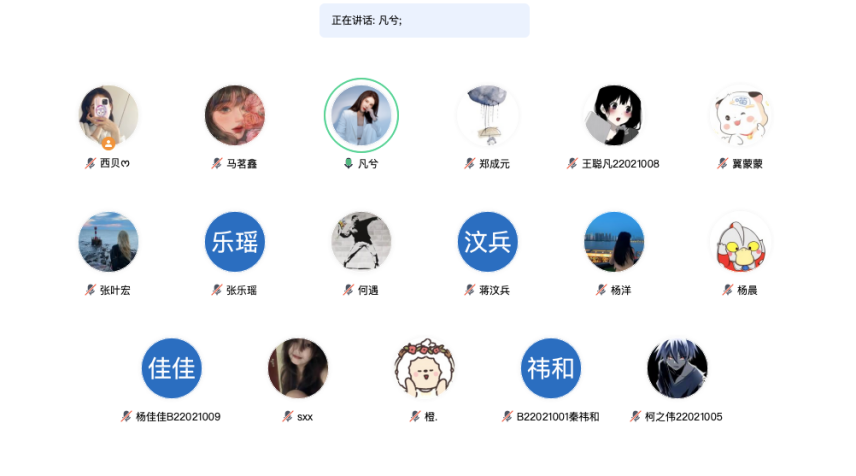Tap the 汶兵 avatar of 蒋汶兵
This screenshot has width=856, height=476.
click(x=488, y=241)
